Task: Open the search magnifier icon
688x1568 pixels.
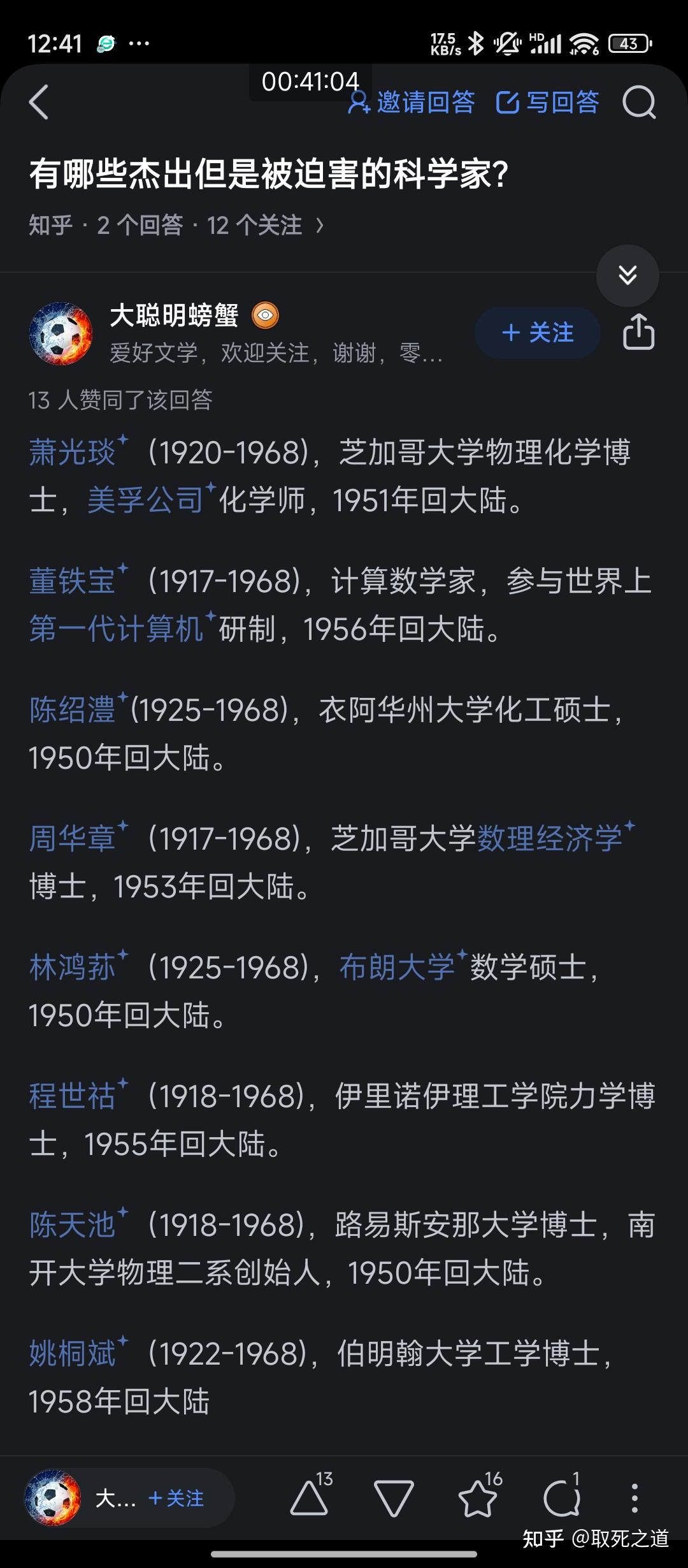Action: [x=638, y=102]
